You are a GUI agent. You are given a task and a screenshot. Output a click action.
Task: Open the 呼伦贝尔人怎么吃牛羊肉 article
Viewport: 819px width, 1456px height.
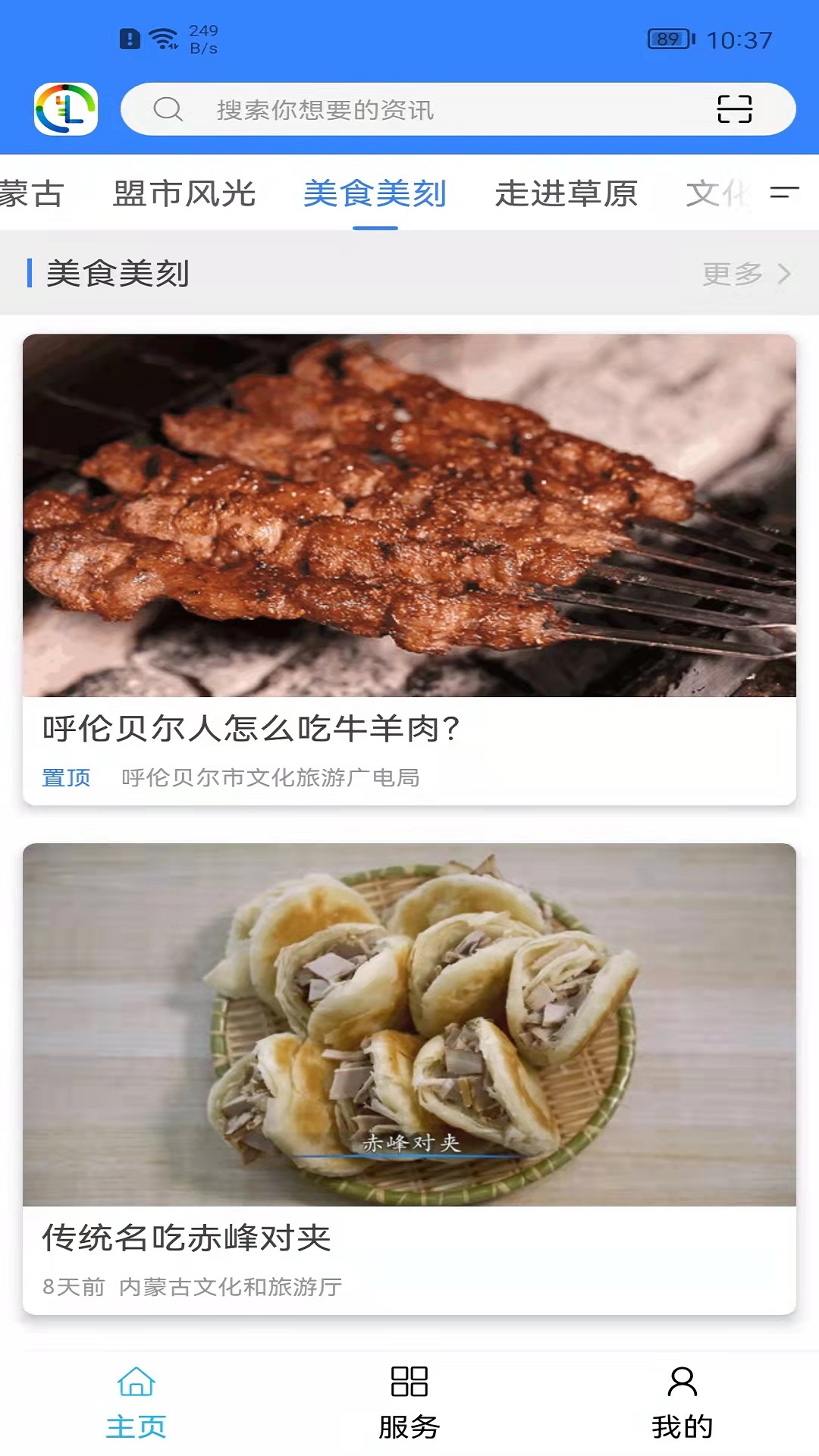(x=409, y=570)
